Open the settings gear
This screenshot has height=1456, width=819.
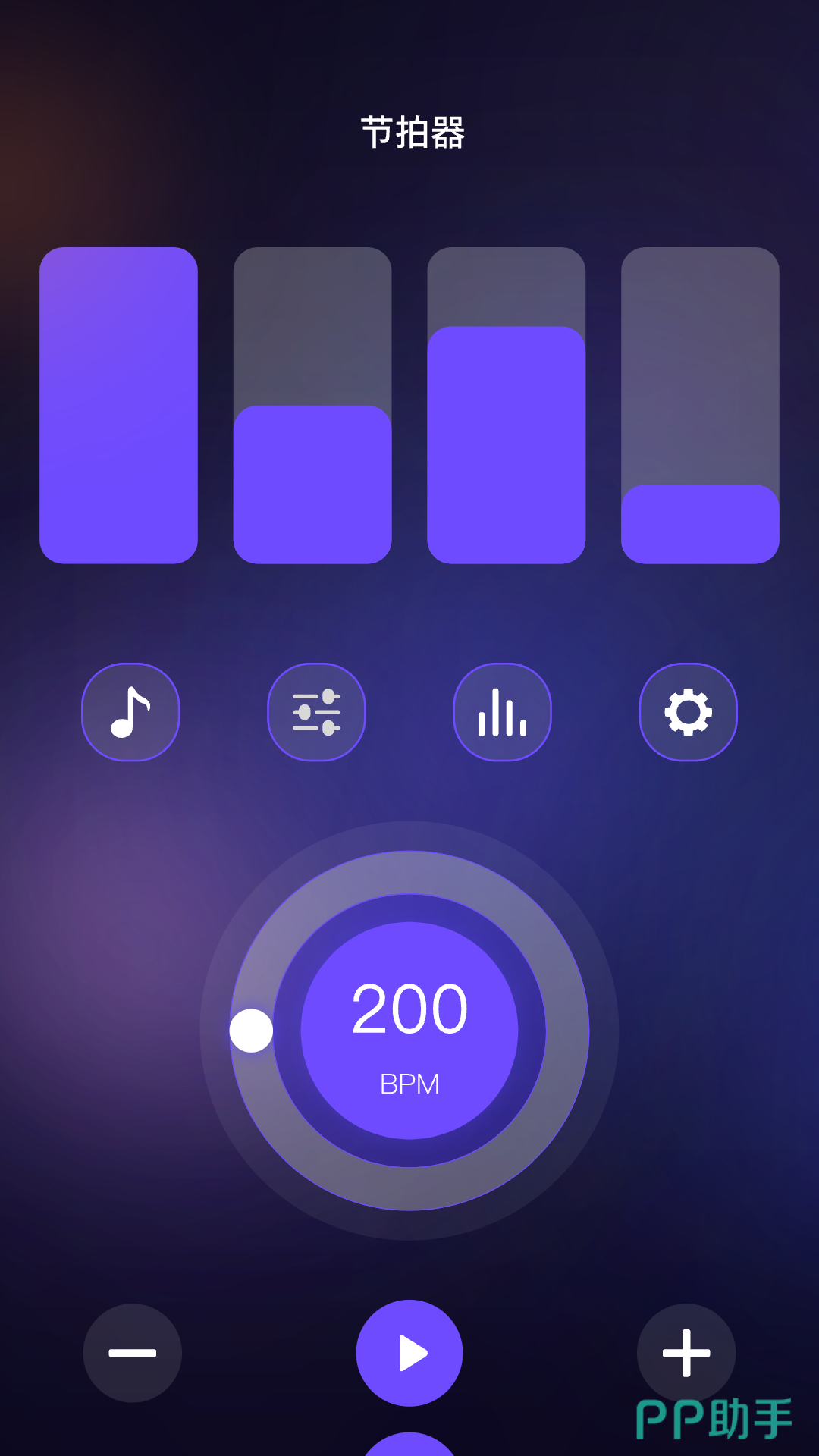688,712
